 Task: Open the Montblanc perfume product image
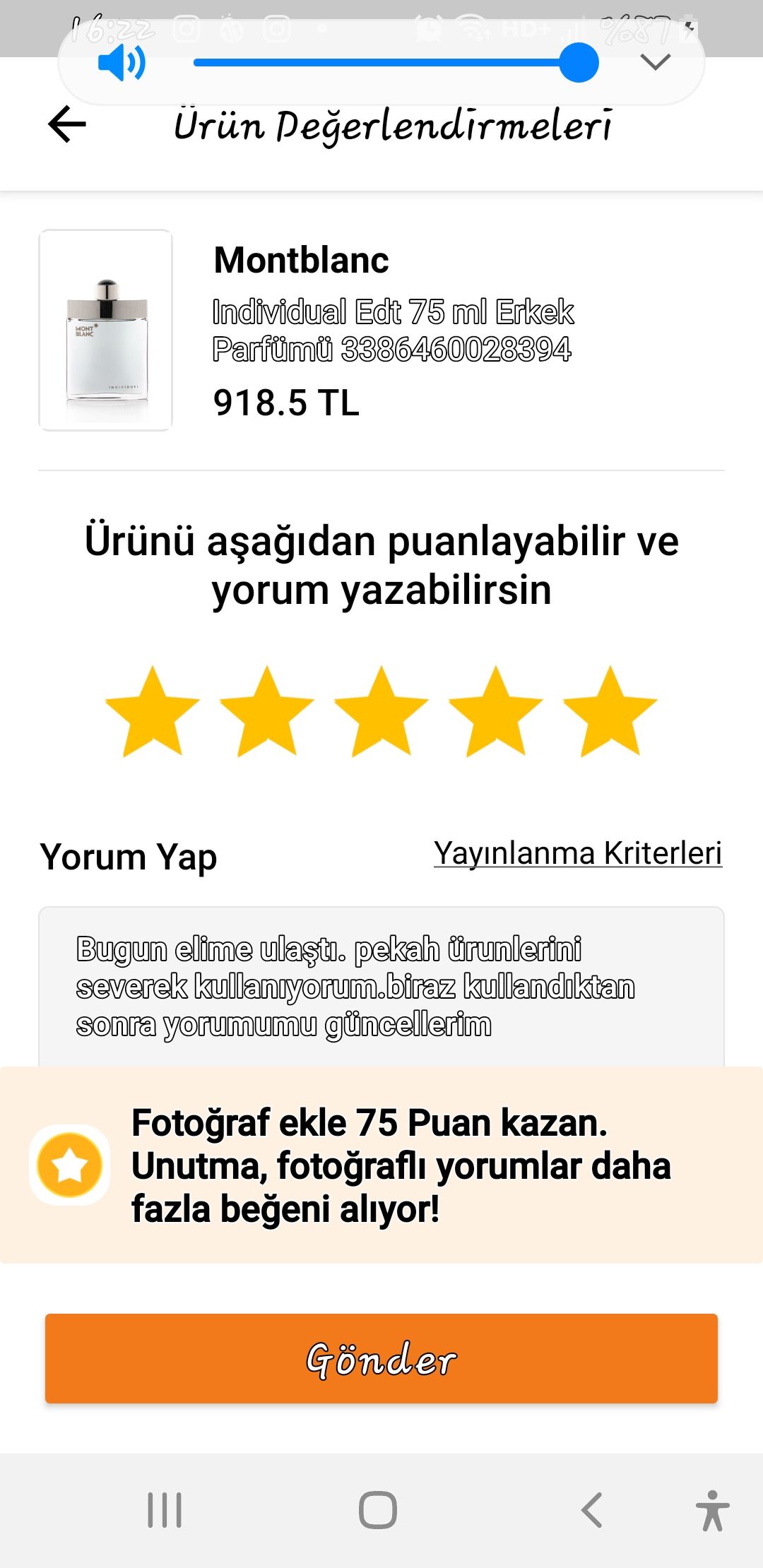click(x=106, y=330)
